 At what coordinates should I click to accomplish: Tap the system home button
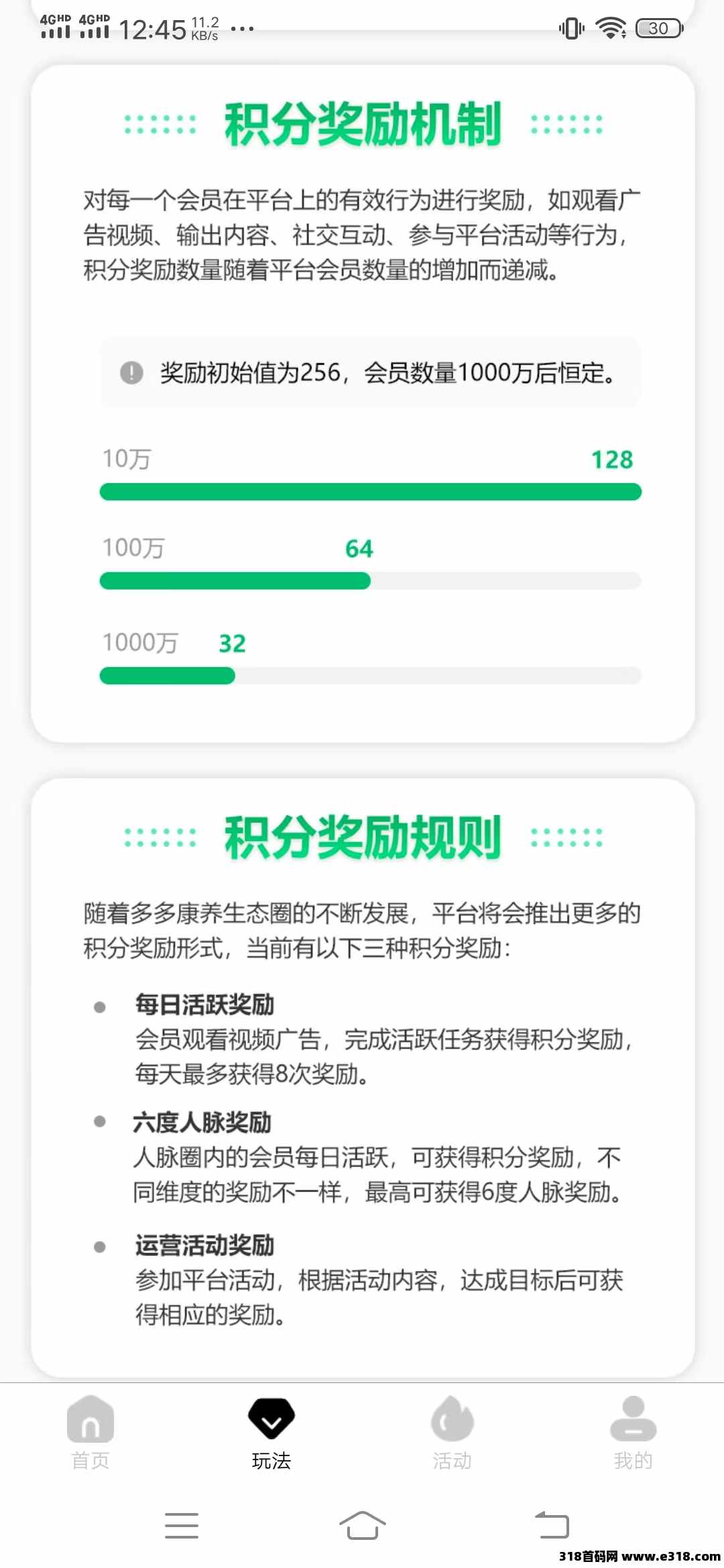coord(363,1526)
